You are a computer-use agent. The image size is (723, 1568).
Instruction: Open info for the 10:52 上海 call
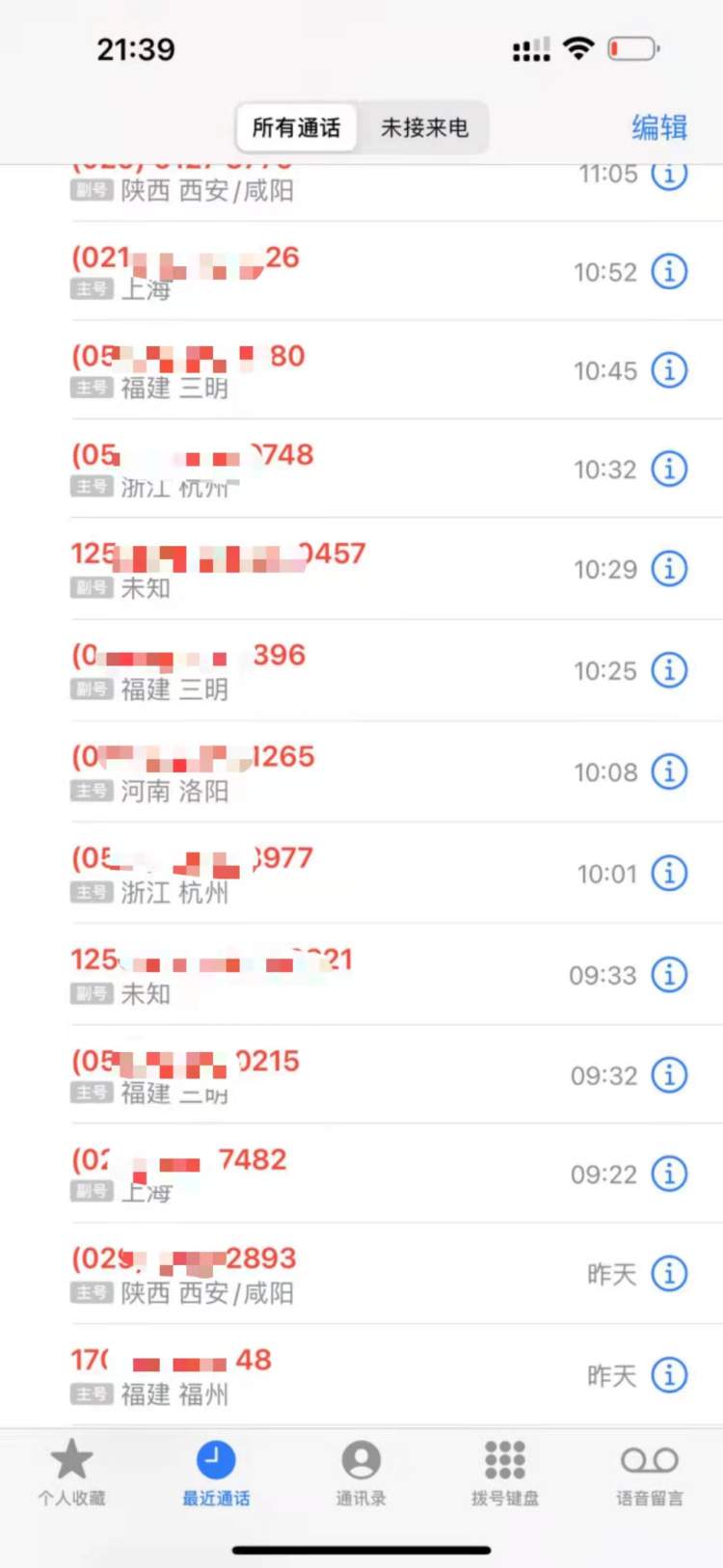click(669, 272)
